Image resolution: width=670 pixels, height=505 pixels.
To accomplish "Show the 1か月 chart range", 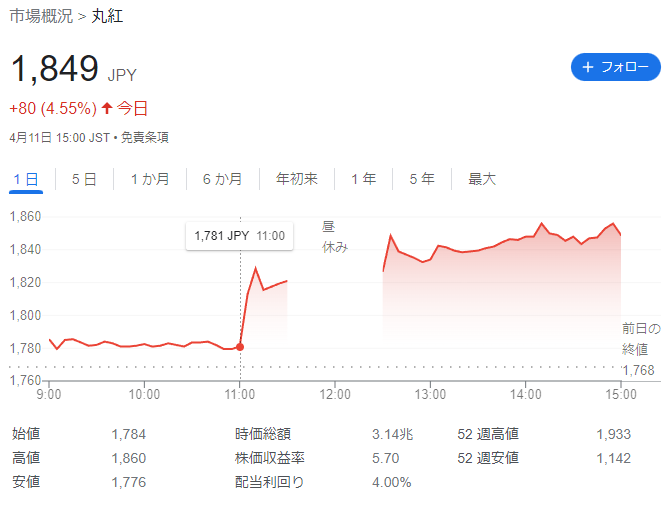I will click(x=150, y=179).
